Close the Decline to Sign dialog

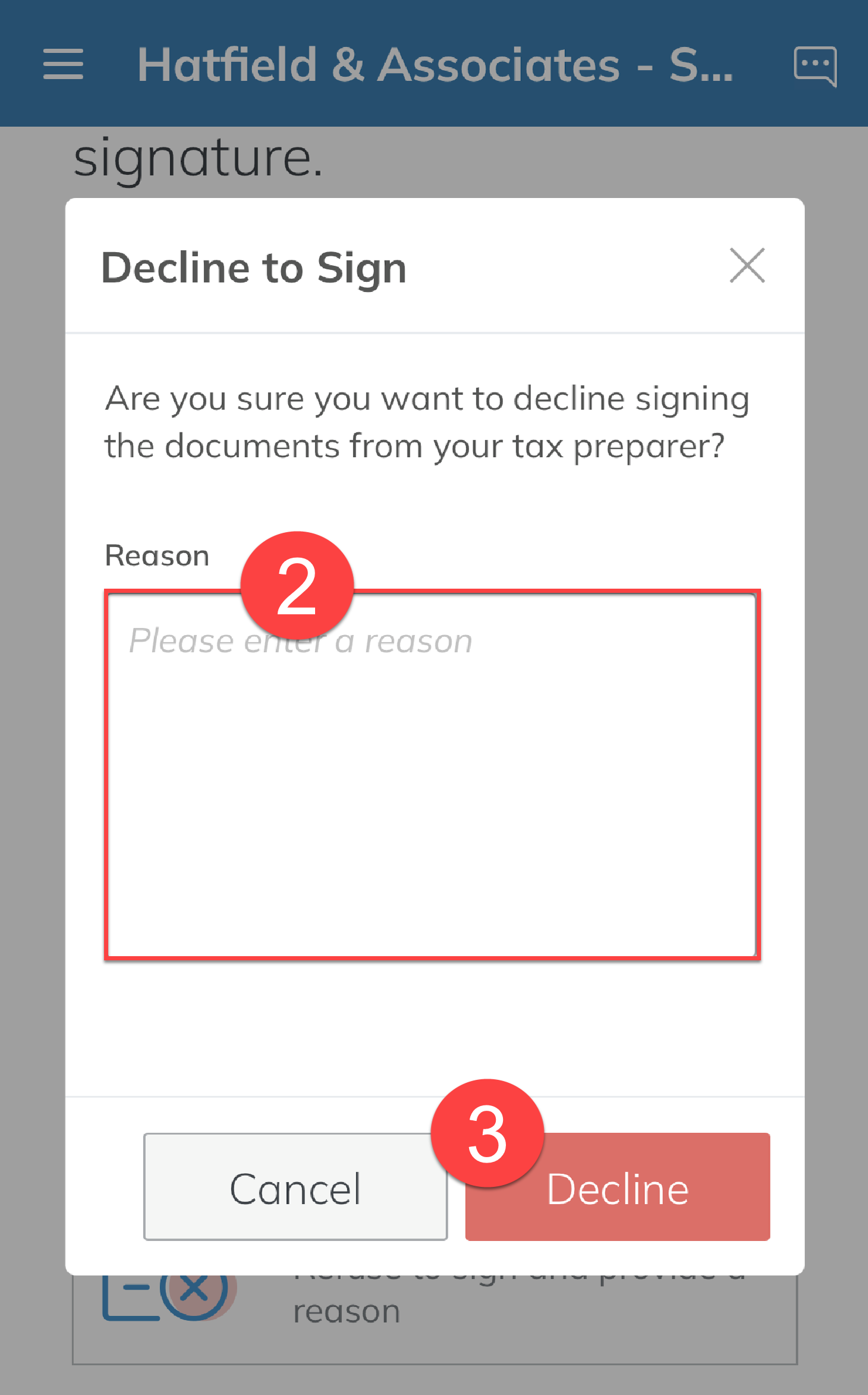pos(747,266)
